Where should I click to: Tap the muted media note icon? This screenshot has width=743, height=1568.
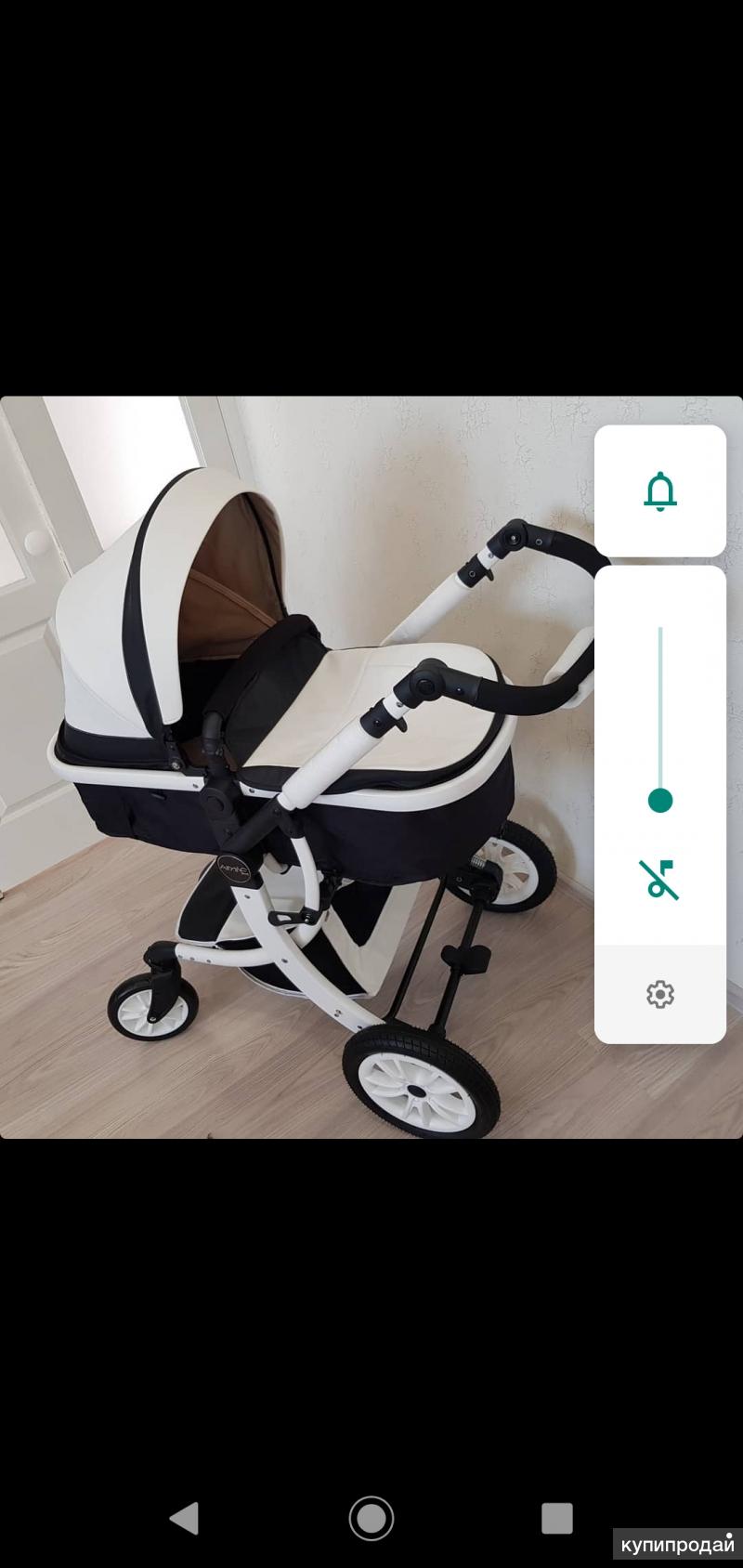pos(659,880)
